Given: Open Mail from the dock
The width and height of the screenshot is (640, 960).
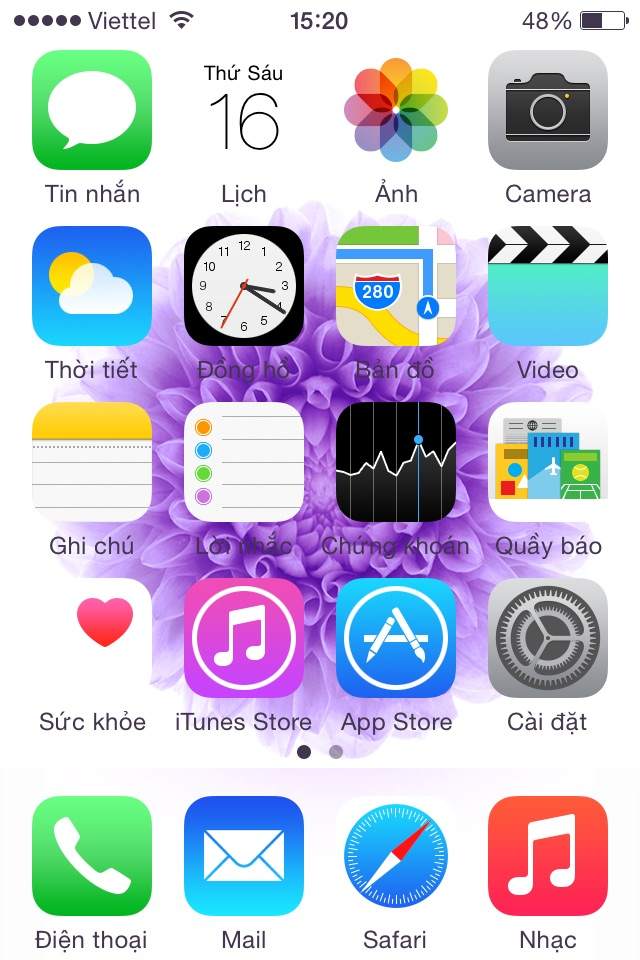Looking at the screenshot, I should (244, 856).
